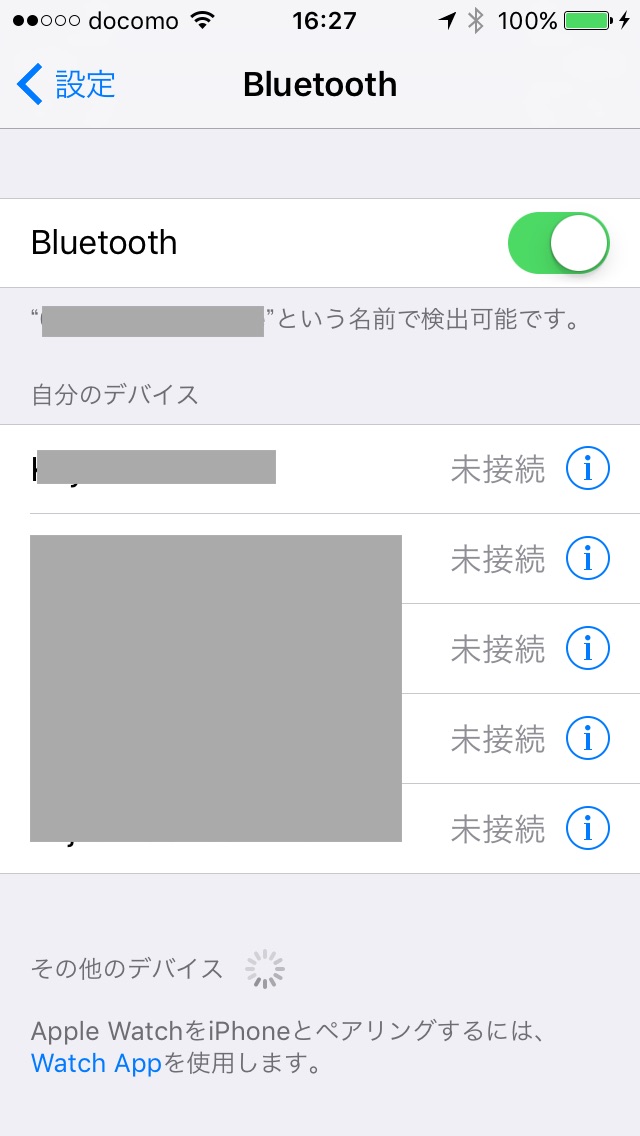Go back to 設定 (Settings)
640x1136 pixels.
click(66, 84)
